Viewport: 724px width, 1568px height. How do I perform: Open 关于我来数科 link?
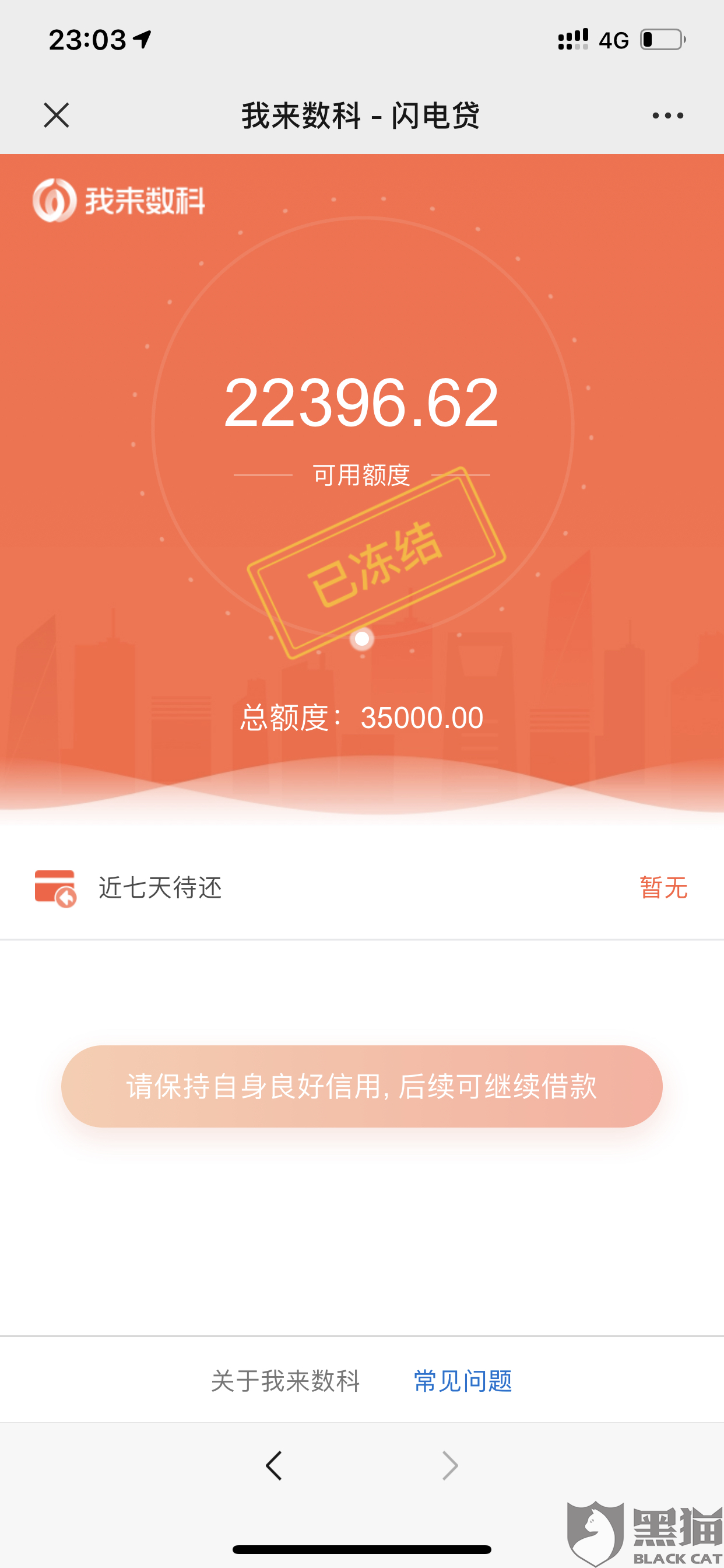click(x=285, y=1381)
